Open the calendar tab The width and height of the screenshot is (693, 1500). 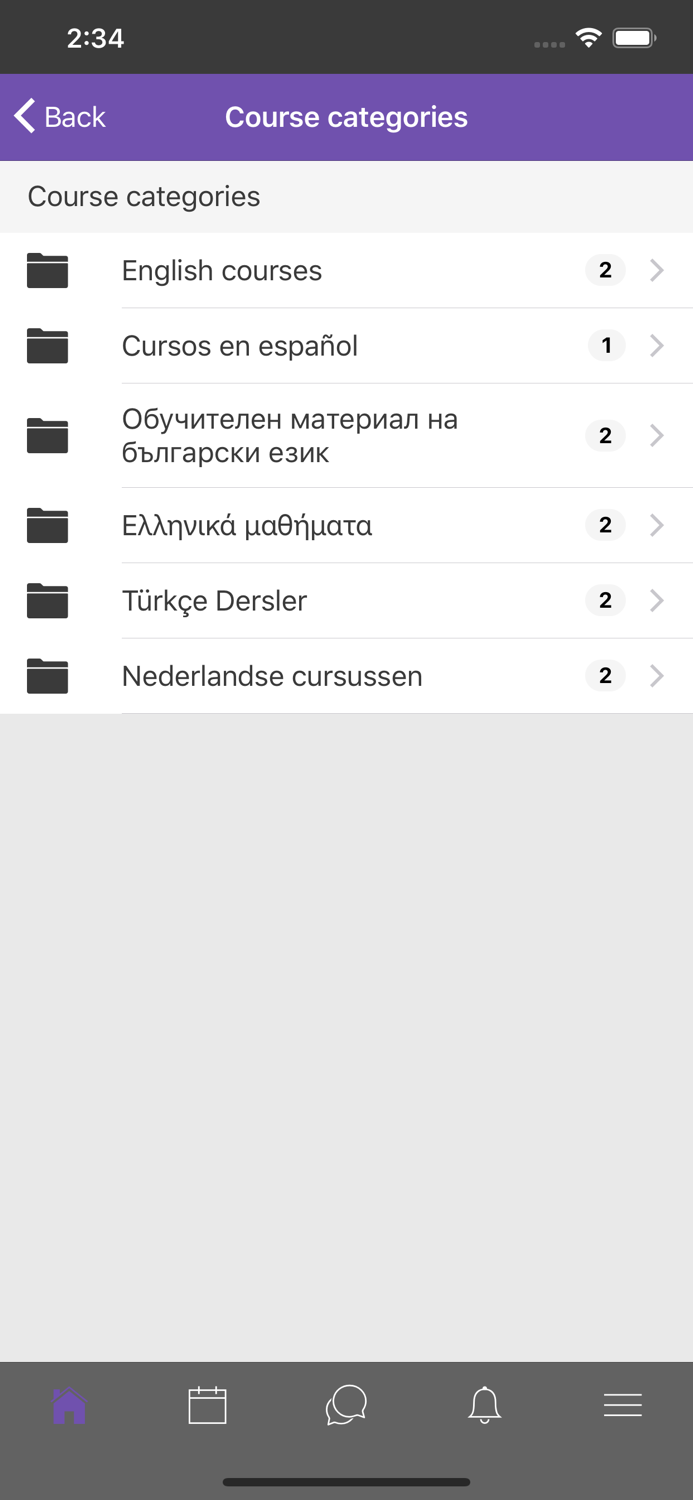pos(208,1406)
